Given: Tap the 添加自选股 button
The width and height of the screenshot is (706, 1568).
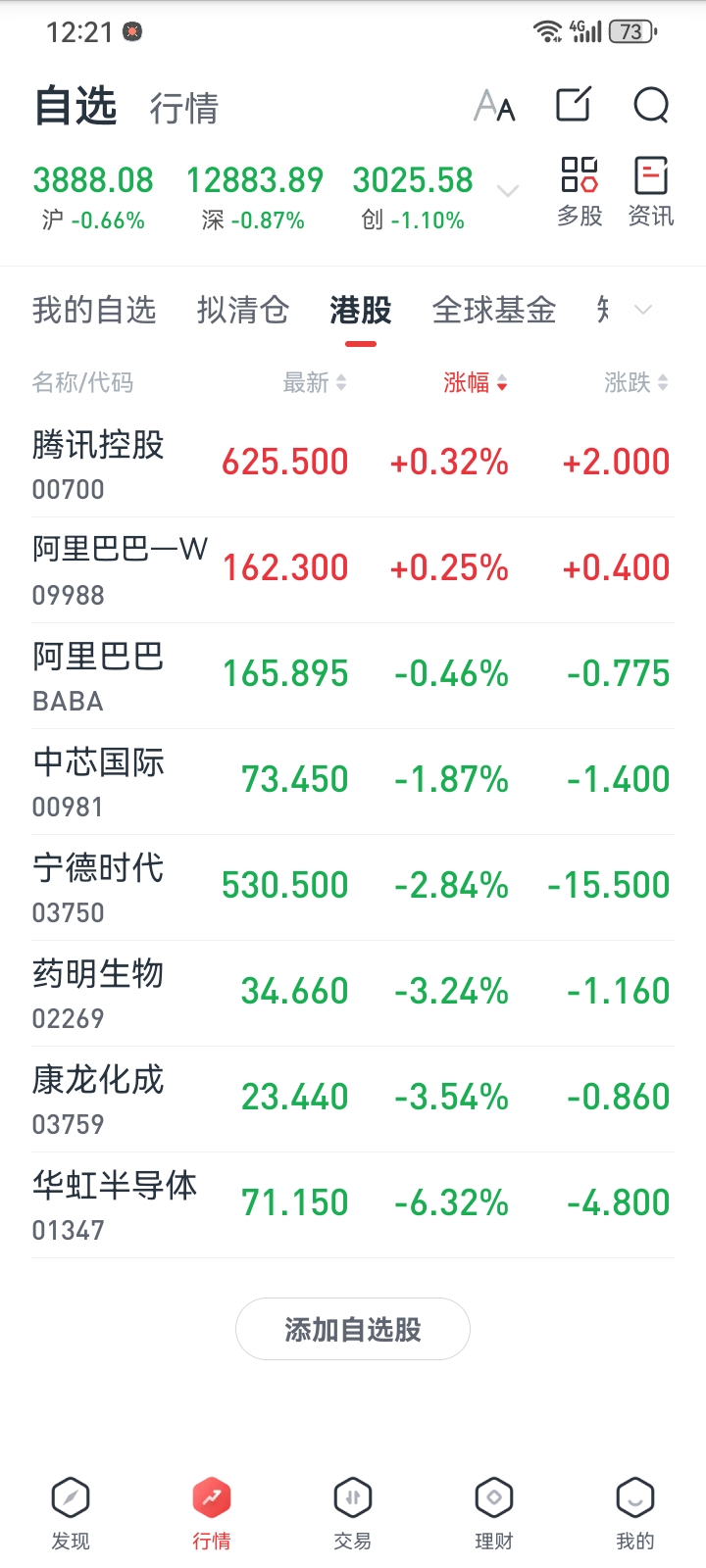Looking at the screenshot, I should [353, 1329].
